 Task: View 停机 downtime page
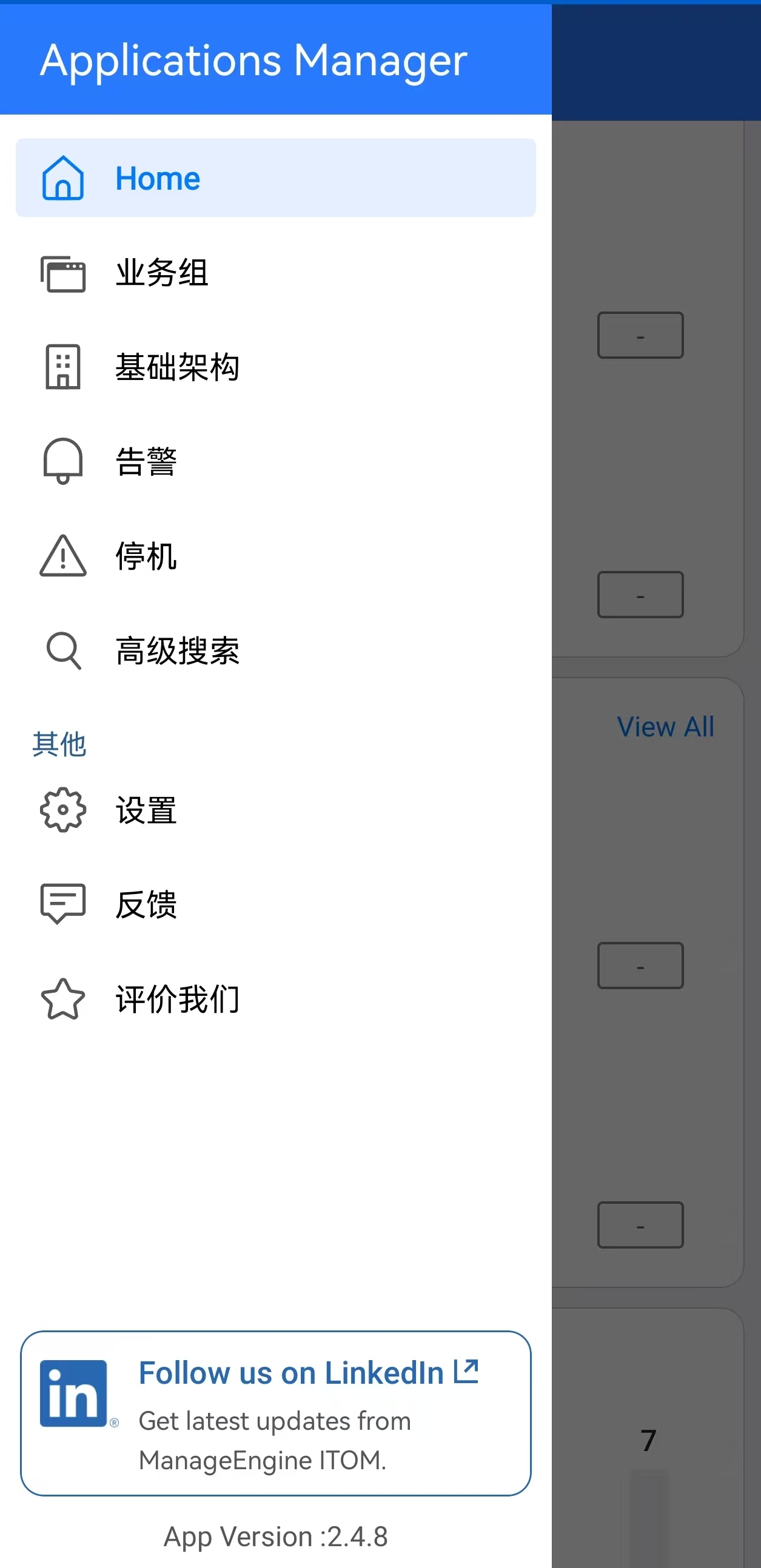tap(146, 556)
